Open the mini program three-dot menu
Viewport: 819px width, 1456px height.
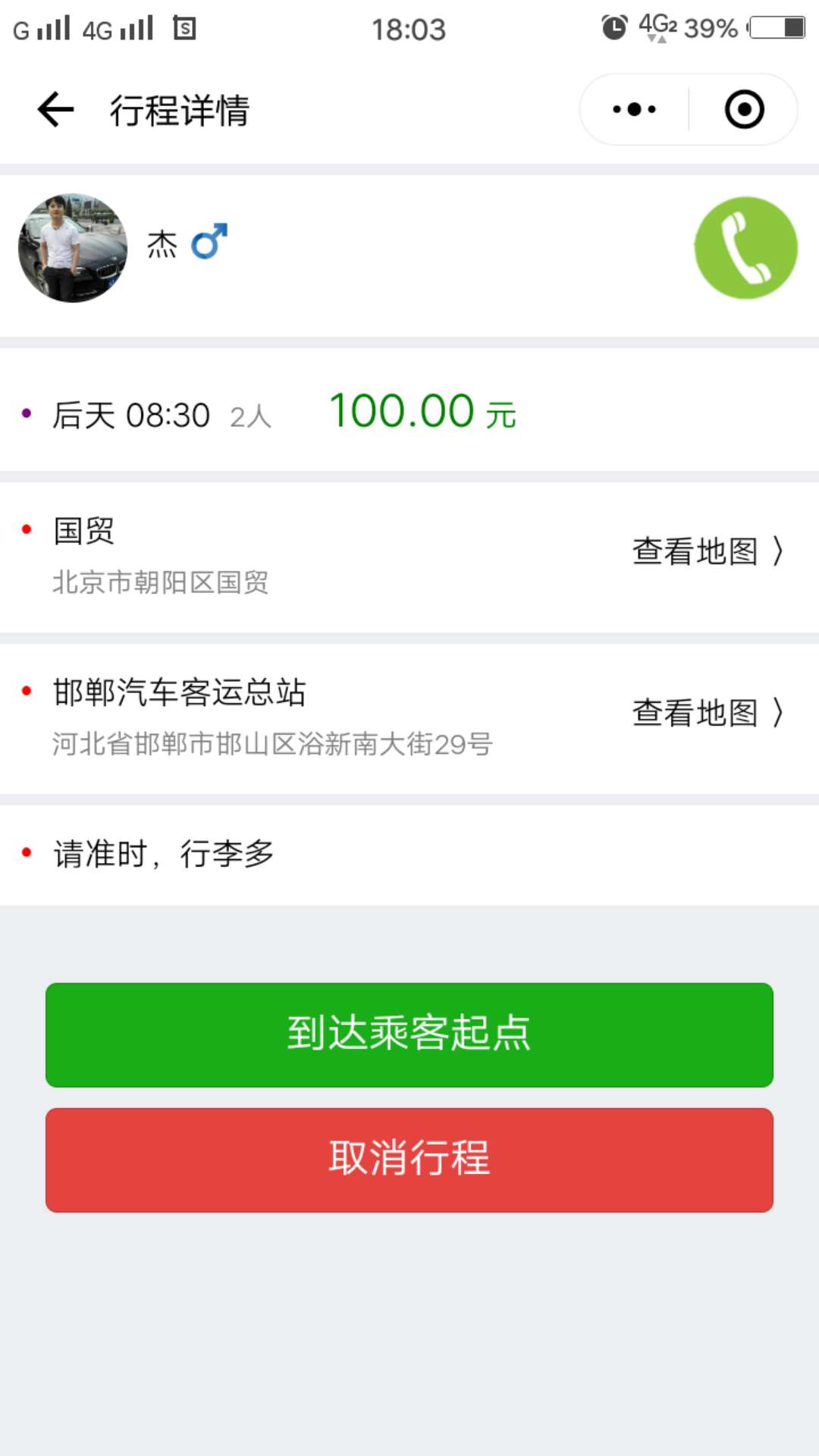[x=635, y=109]
